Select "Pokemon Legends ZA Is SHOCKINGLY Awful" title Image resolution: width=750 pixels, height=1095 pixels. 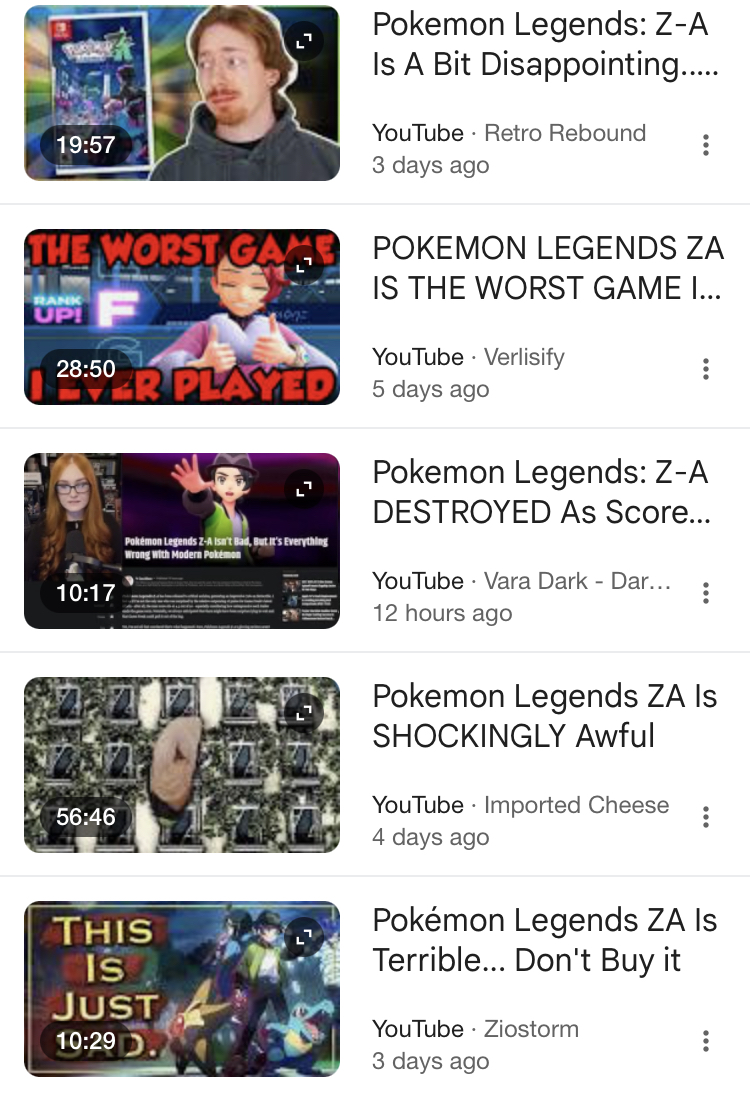(545, 716)
